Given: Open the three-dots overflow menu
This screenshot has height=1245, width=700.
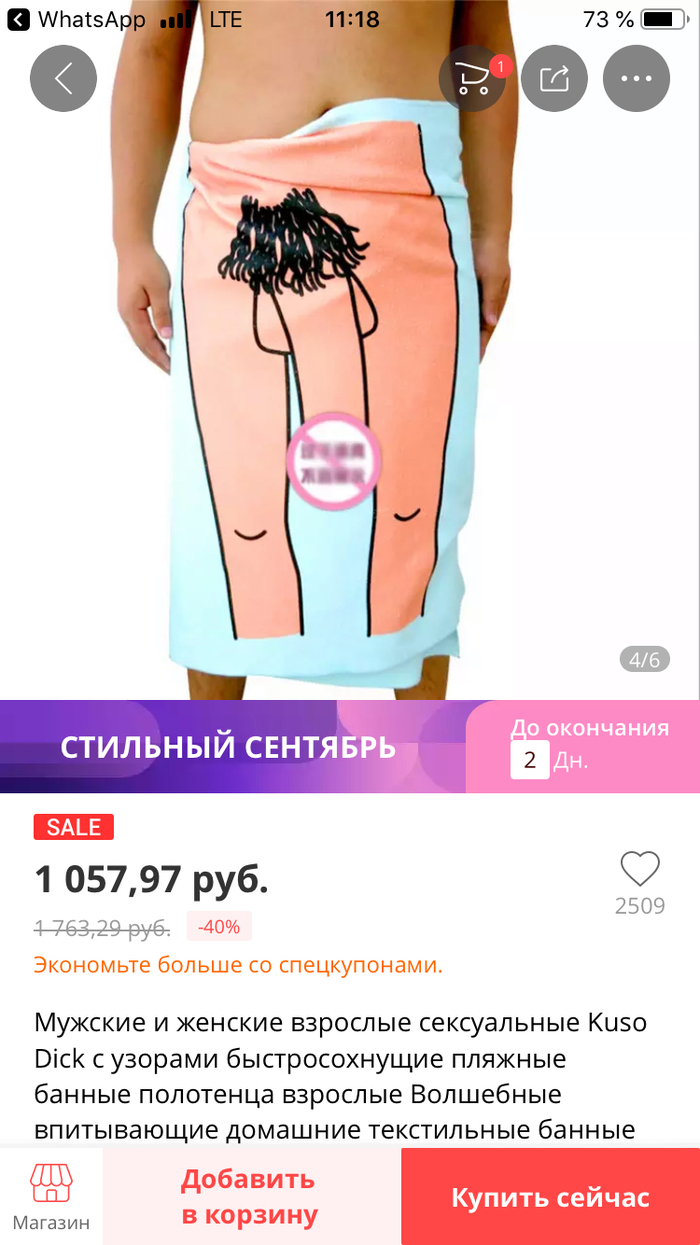Looking at the screenshot, I should point(636,78).
